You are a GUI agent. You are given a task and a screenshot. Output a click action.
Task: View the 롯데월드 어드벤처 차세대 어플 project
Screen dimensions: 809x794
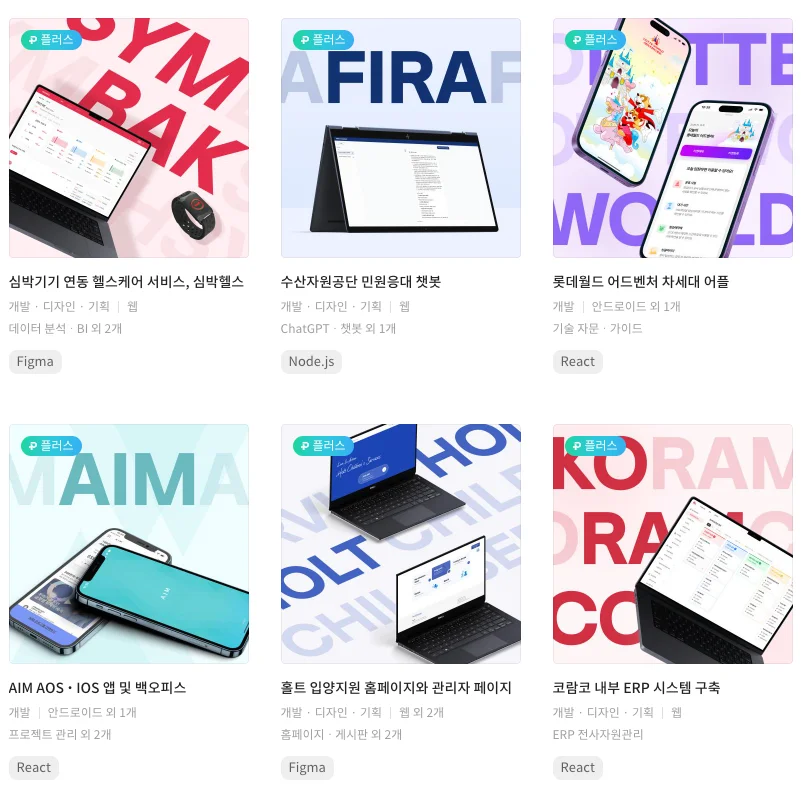[x=672, y=138]
